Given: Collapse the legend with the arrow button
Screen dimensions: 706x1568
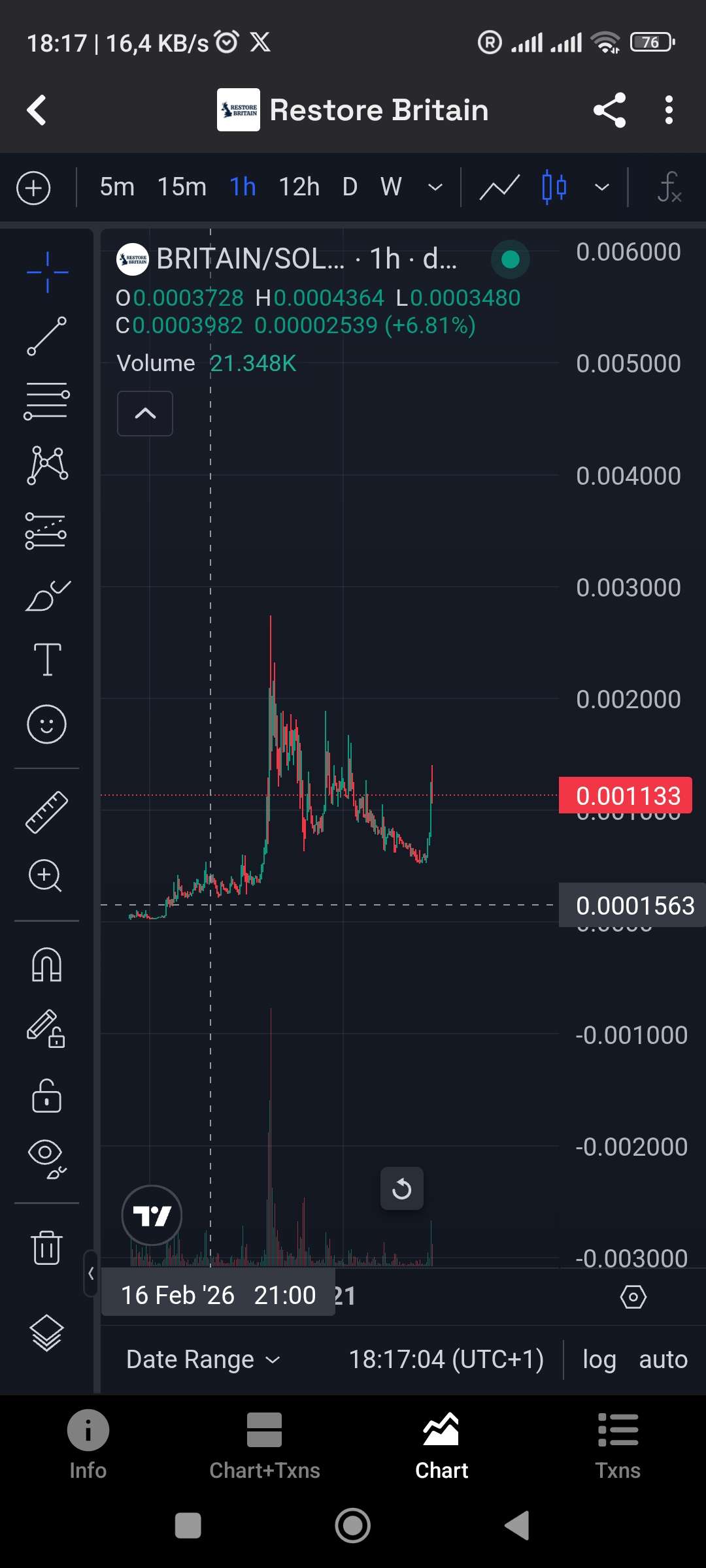Looking at the screenshot, I should point(144,414).
